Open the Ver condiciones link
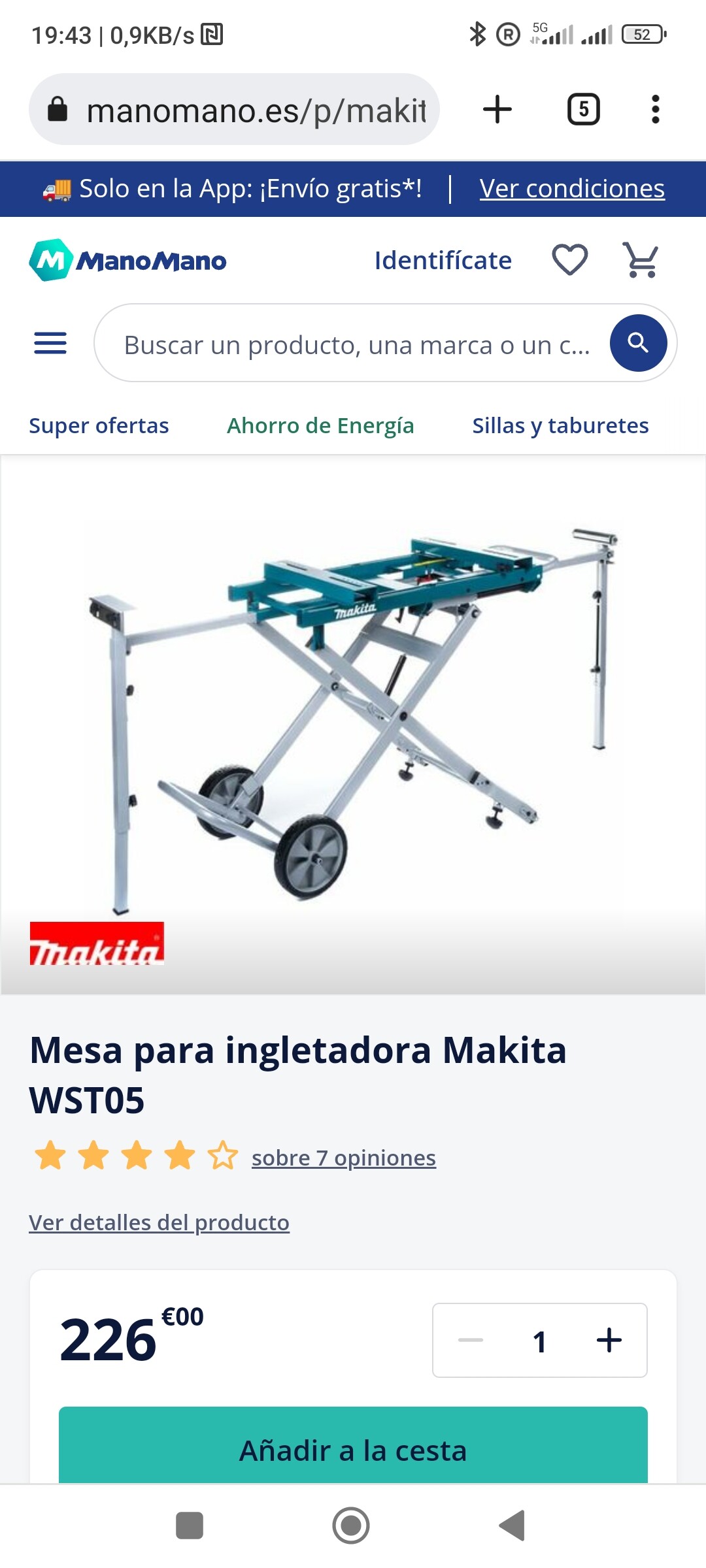The height and width of the screenshot is (1568, 706). pyautogui.click(x=572, y=189)
